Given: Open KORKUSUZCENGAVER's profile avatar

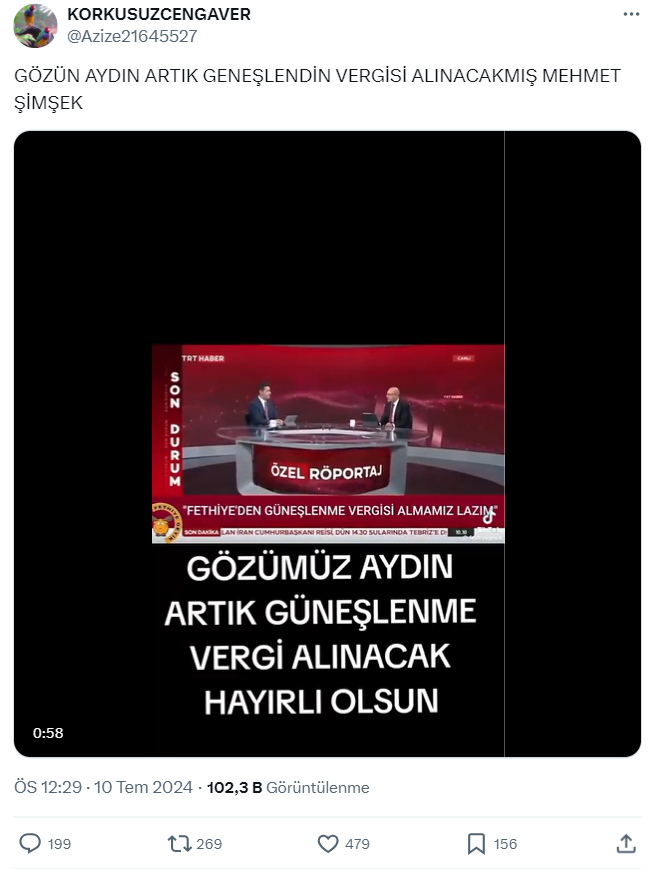Looking at the screenshot, I should (35, 26).
